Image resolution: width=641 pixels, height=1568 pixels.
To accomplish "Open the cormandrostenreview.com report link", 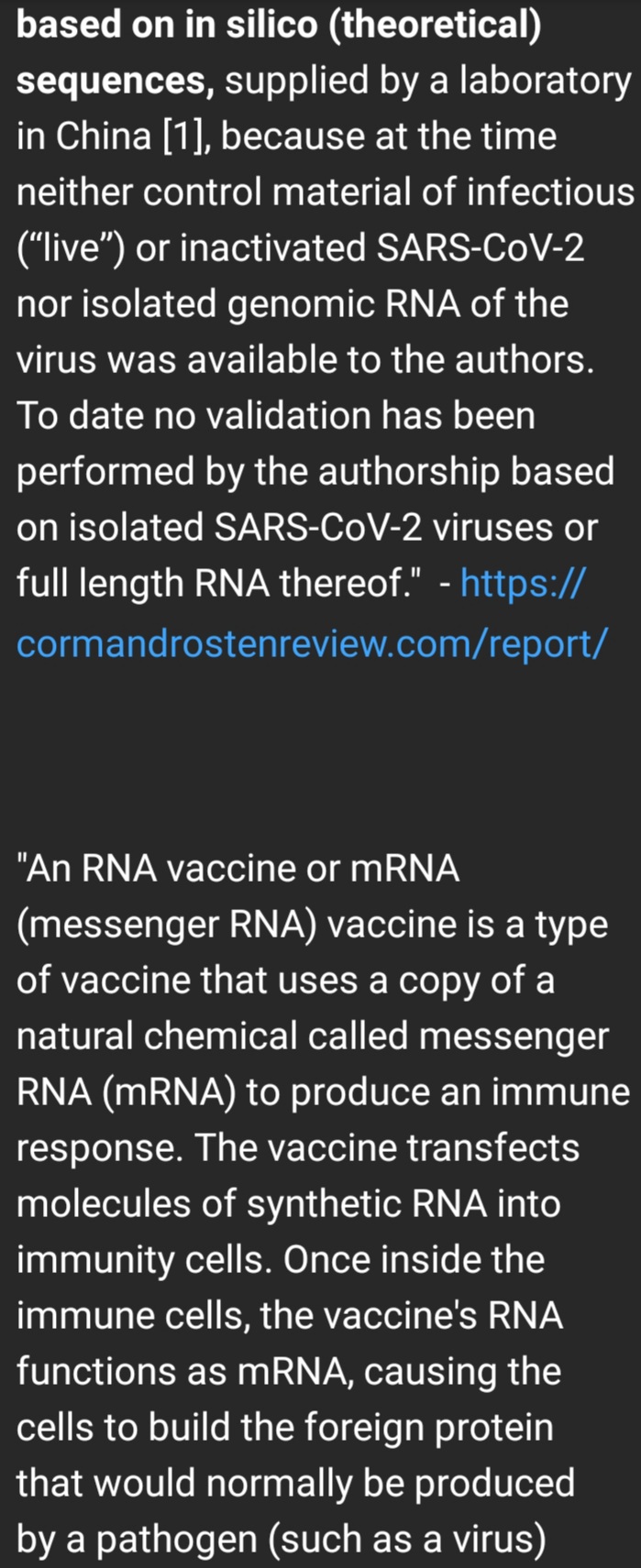I will [x=312, y=643].
